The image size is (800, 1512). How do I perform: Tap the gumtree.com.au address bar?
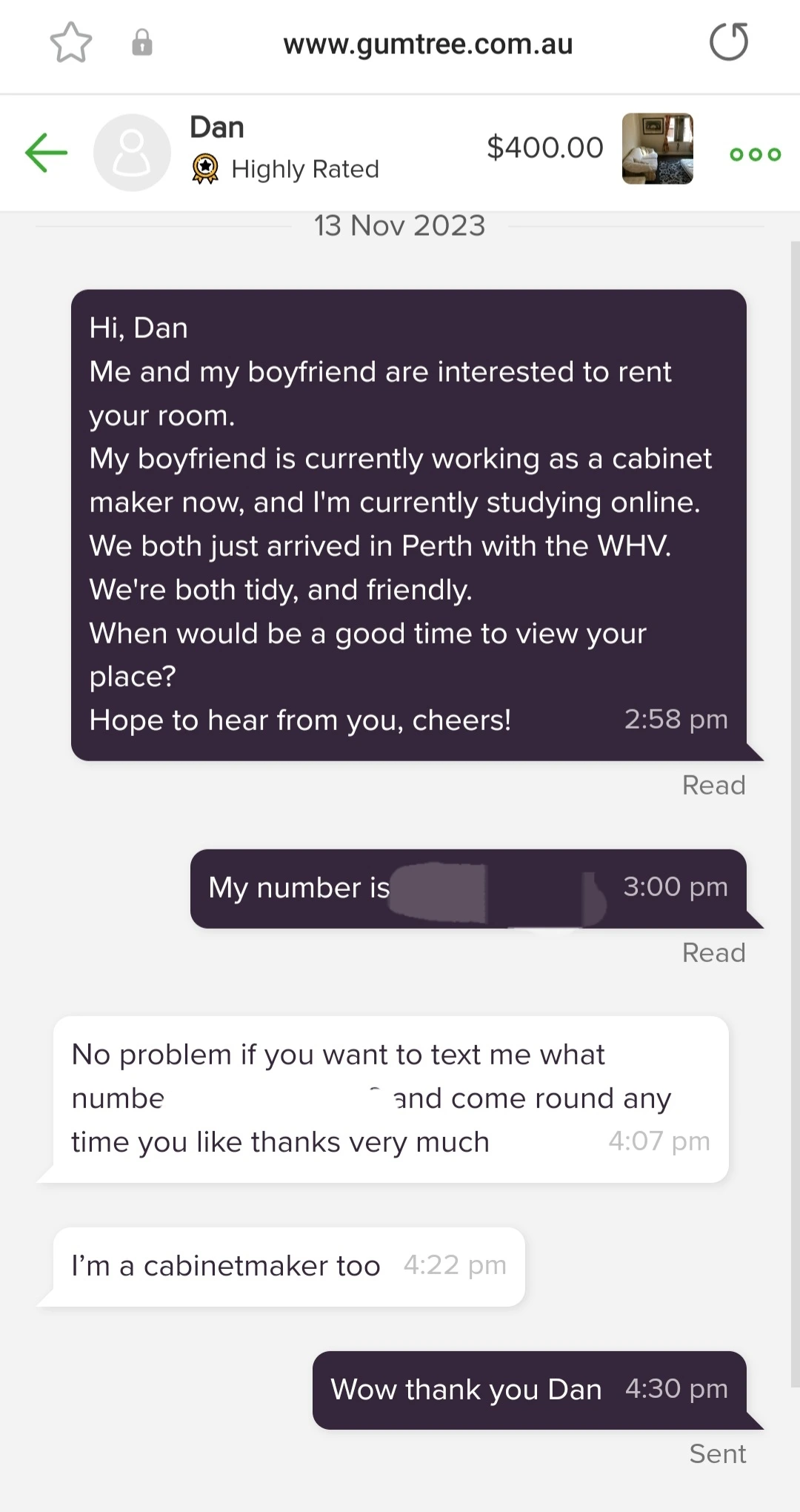[428, 44]
